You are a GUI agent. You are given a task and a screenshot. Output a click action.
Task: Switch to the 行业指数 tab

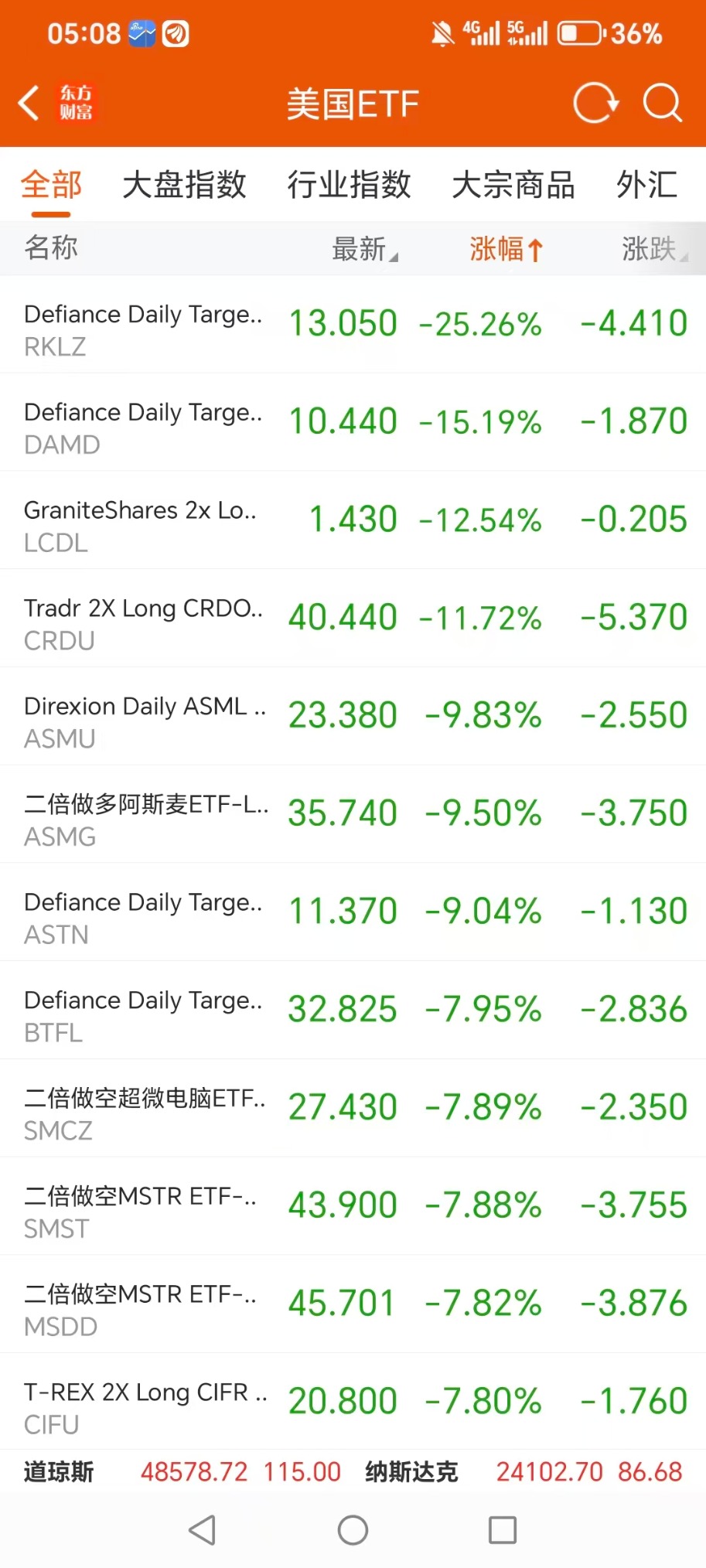pos(349,186)
